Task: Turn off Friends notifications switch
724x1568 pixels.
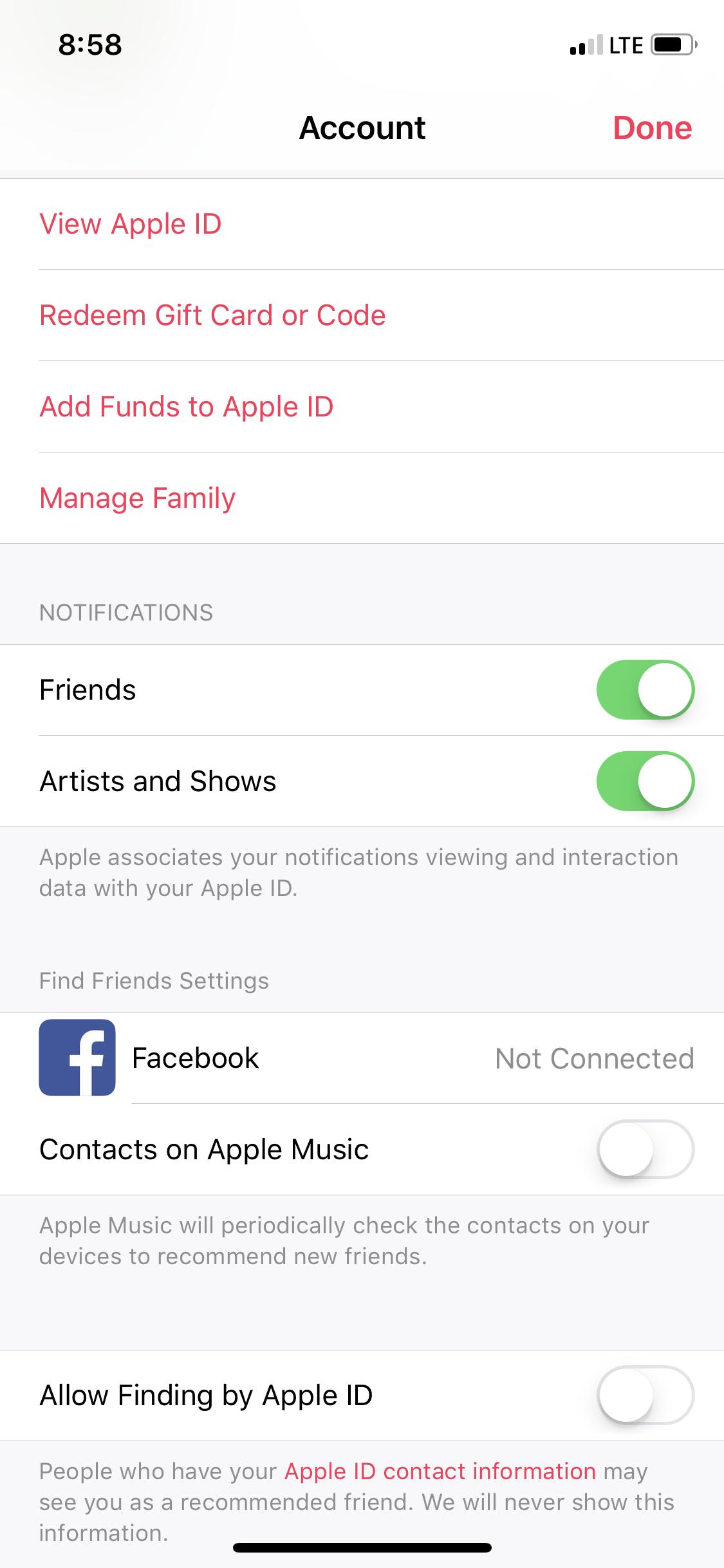Action: point(645,689)
